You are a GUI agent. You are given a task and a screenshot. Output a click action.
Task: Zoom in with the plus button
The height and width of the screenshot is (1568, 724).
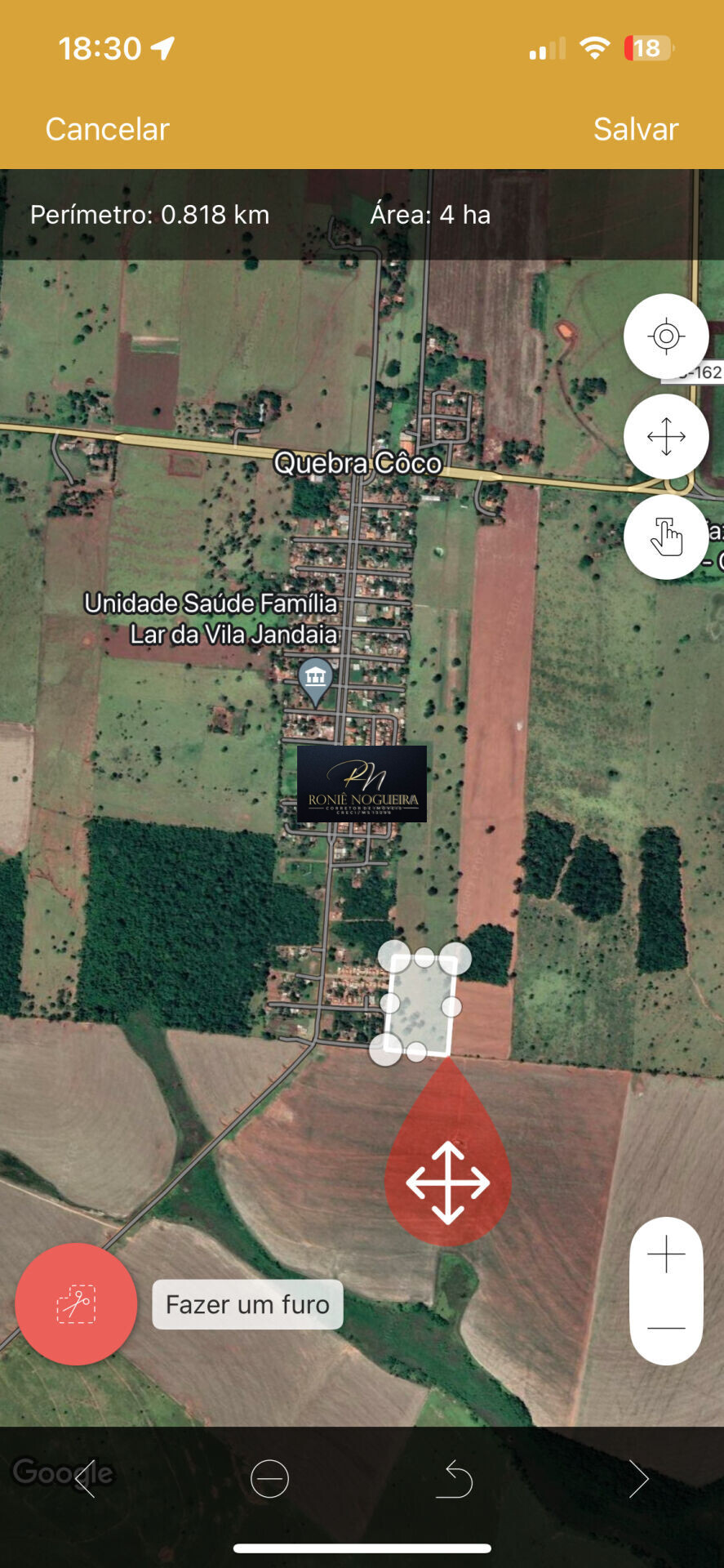[666, 1254]
